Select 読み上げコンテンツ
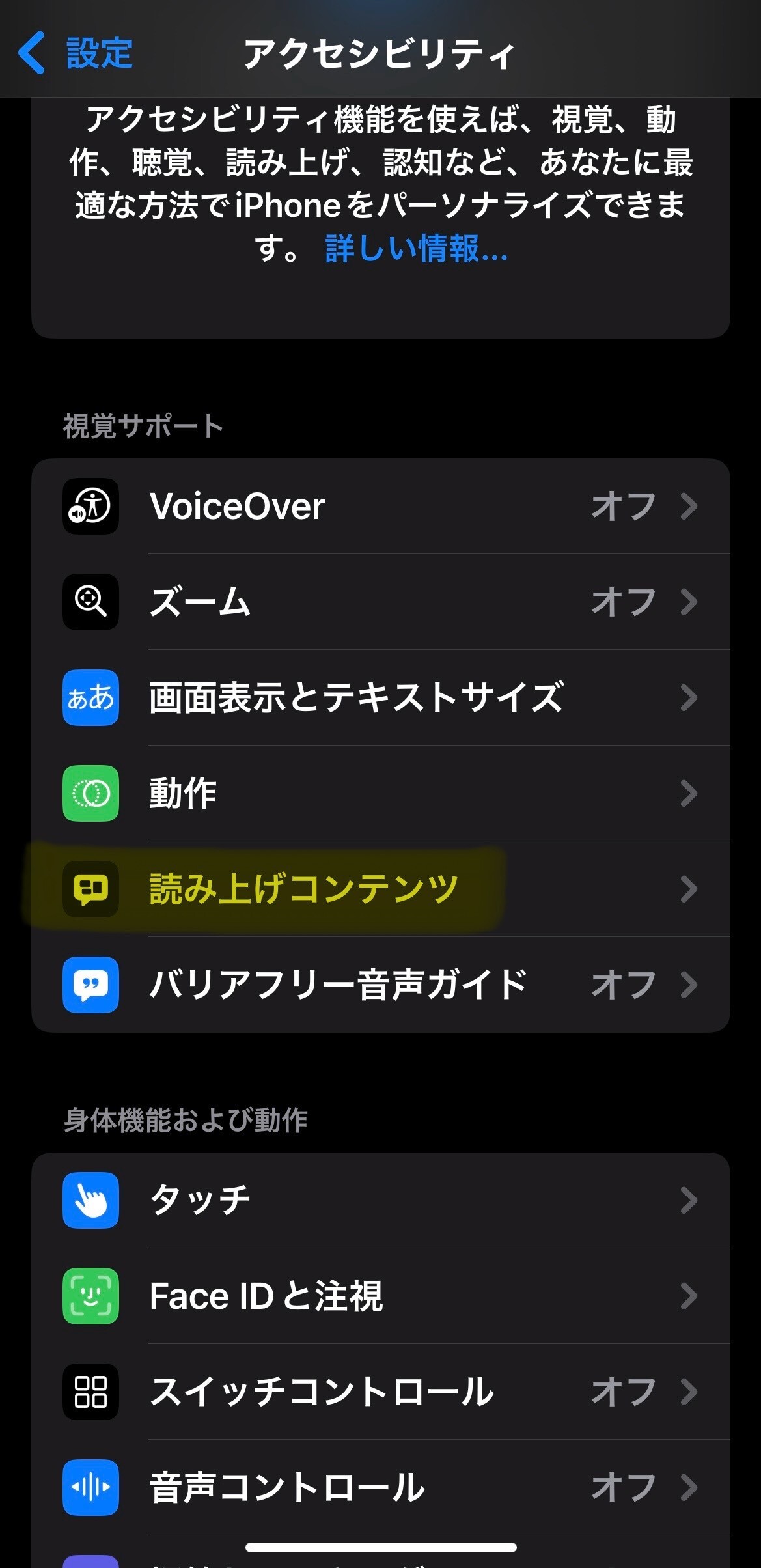This screenshot has height=1568, width=761. [381, 889]
